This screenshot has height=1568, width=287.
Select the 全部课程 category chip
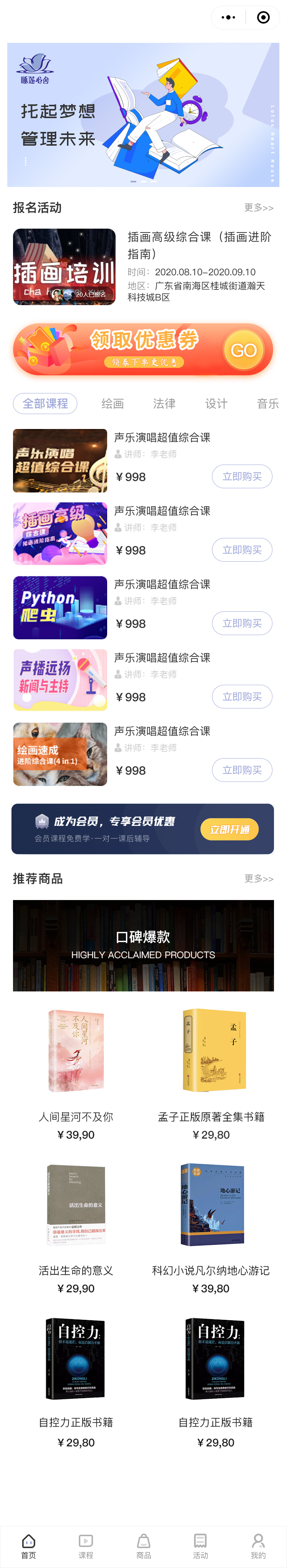(x=45, y=403)
